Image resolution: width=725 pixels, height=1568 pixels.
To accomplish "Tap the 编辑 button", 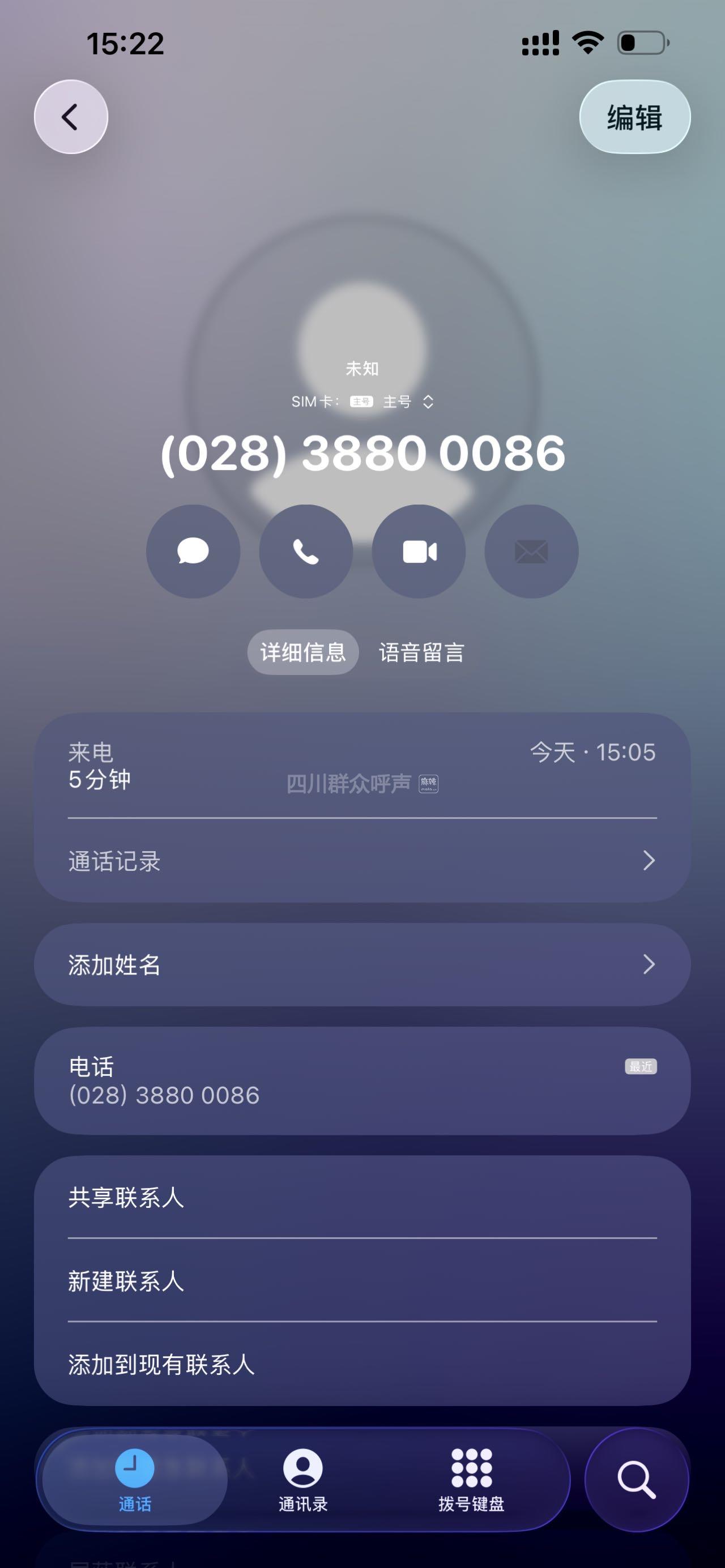I will [x=634, y=117].
